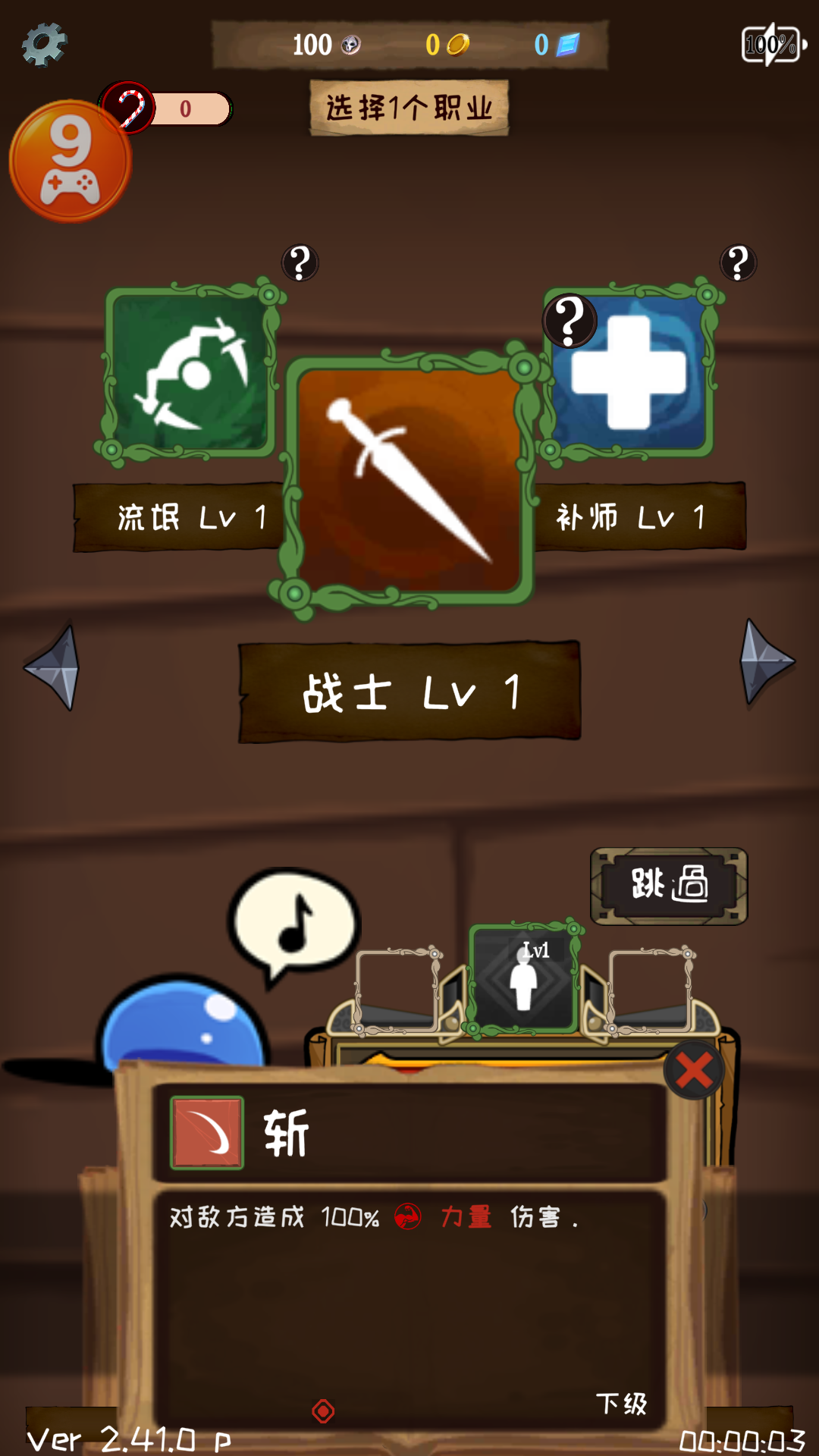Open help question mark above 流氓 card
Image resolution: width=819 pixels, height=1456 pixels.
[x=300, y=263]
